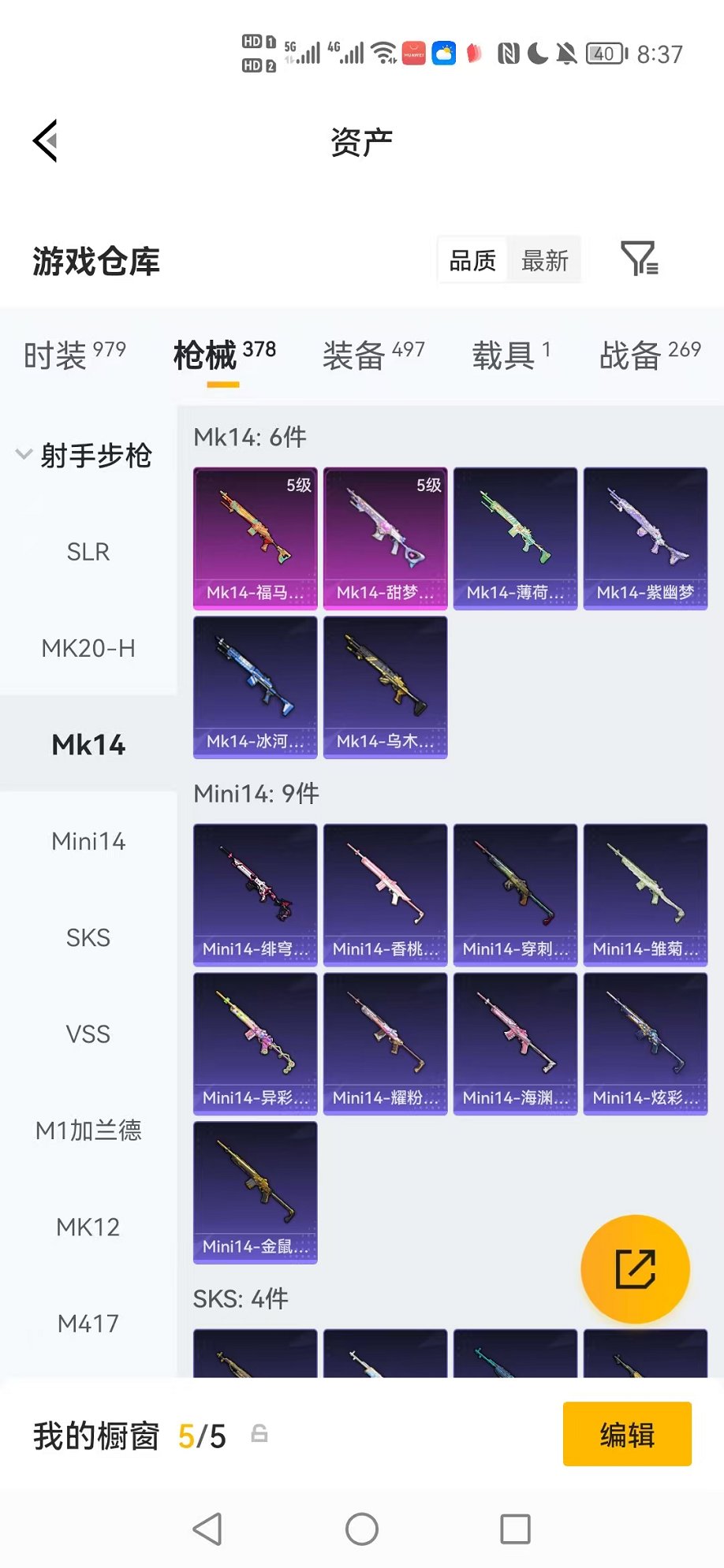This screenshot has height=1568, width=724.
Task: Go back from the 资产 page
Action: [46, 141]
